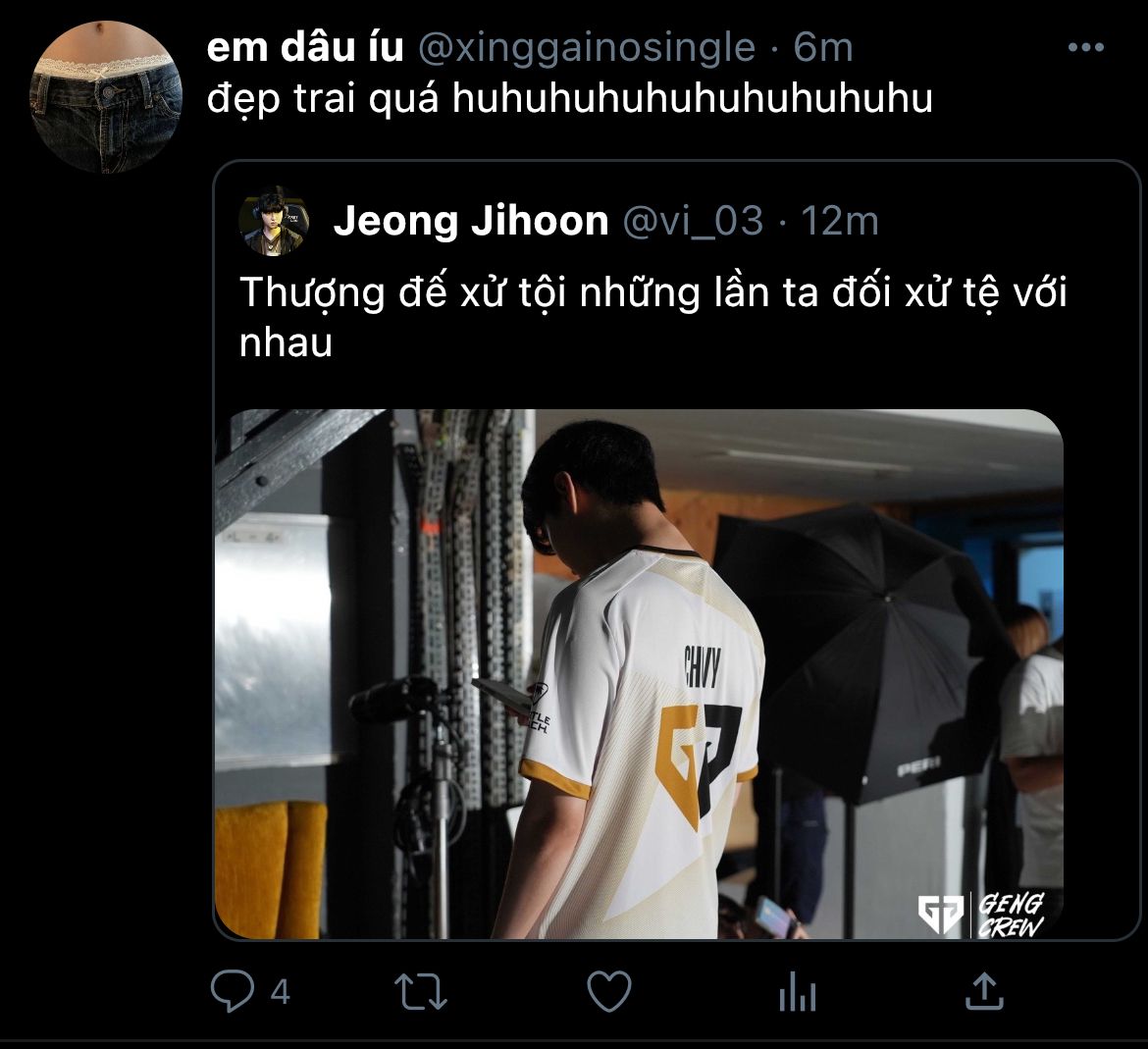Retweet em dâu íu's post

420,991
